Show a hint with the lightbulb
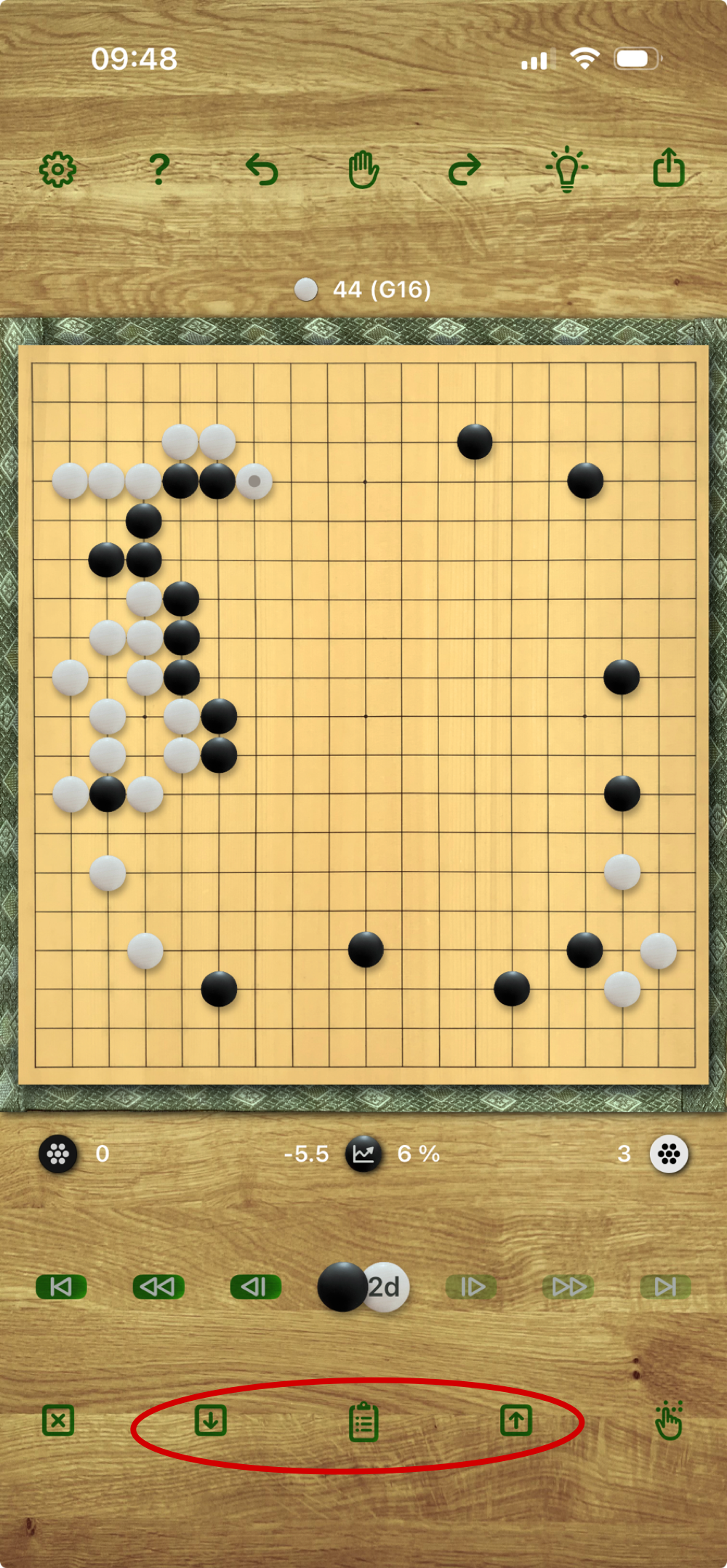Viewport: 727px width, 1568px height. [x=567, y=170]
